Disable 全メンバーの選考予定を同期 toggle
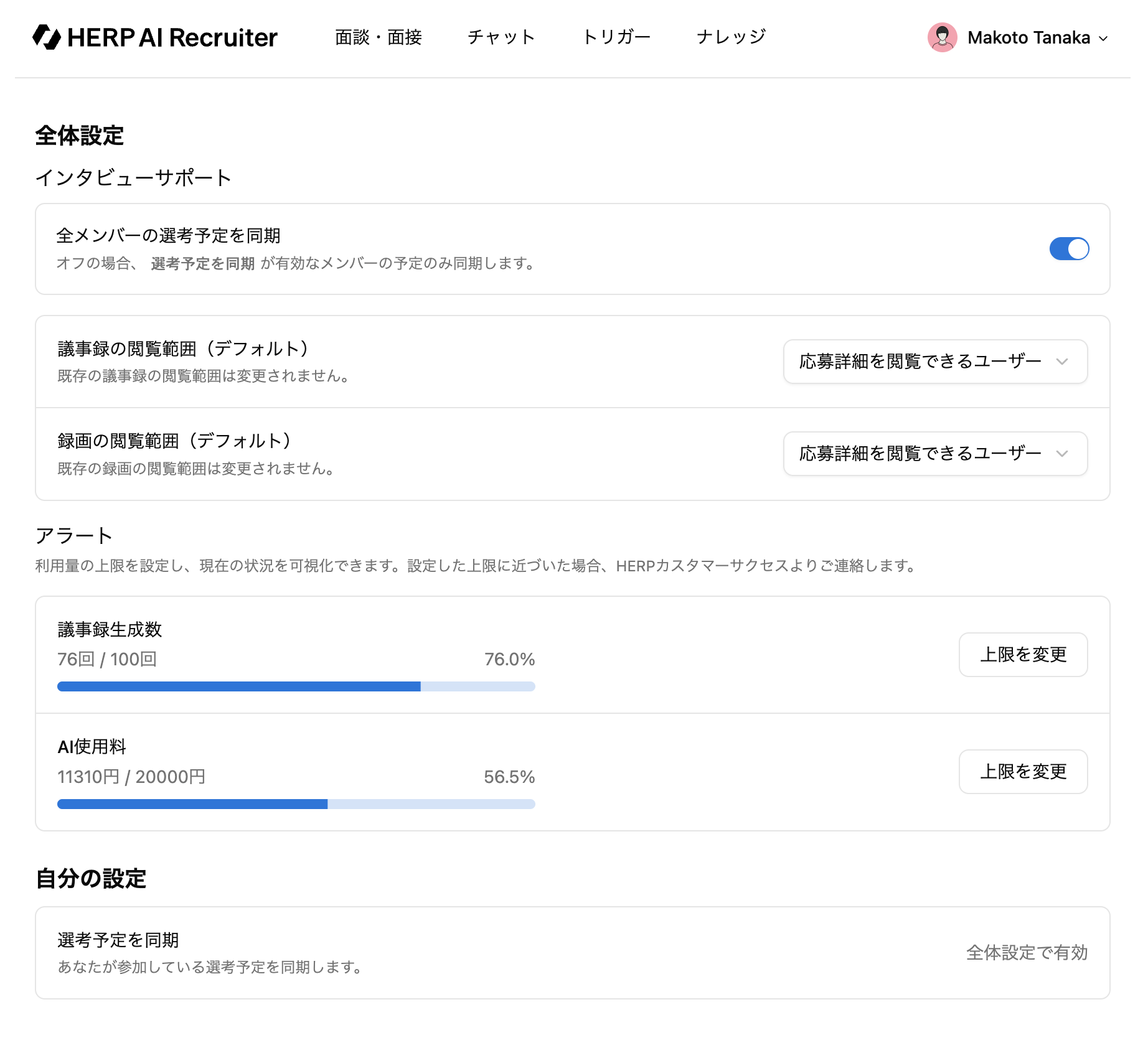Image resolution: width=1148 pixels, height=1058 pixels. [1068, 249]
